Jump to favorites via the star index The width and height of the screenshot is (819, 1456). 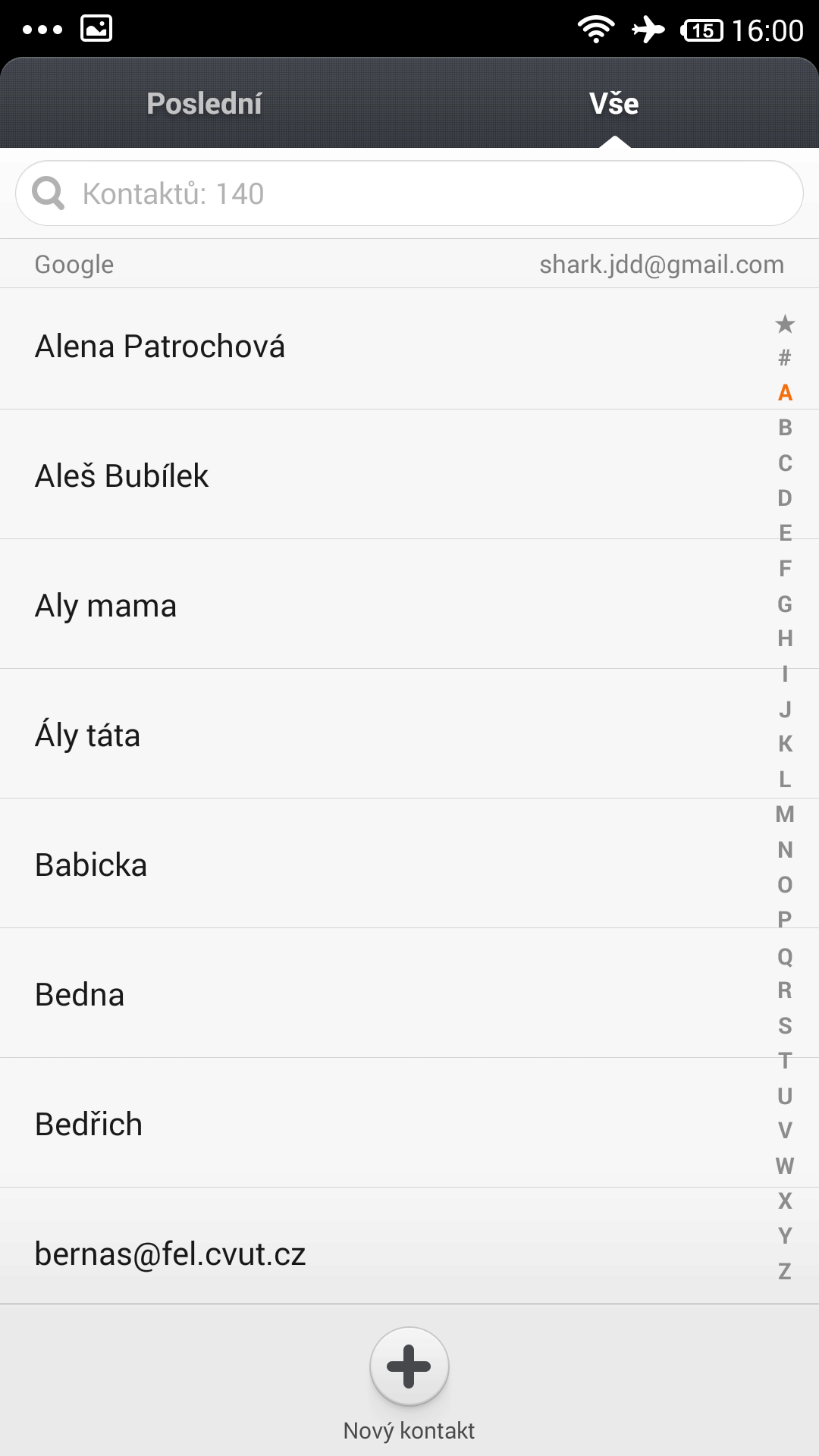[785, 325]
